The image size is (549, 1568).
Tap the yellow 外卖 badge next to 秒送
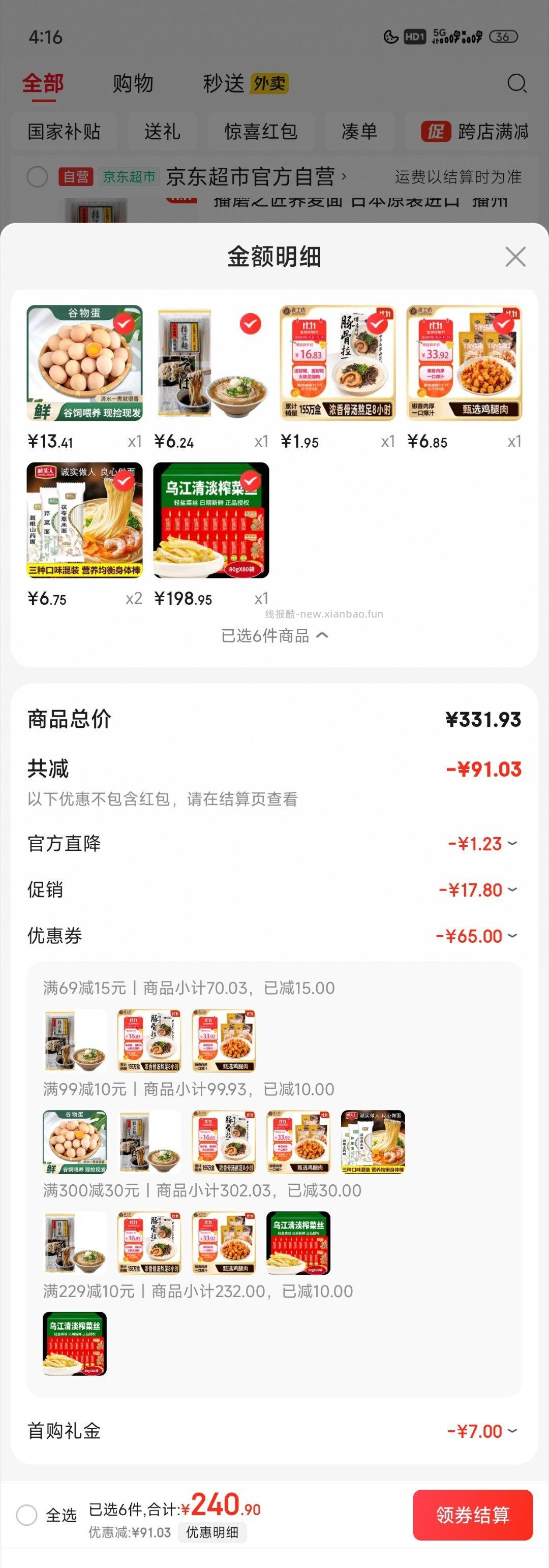[x=271, y=83]
